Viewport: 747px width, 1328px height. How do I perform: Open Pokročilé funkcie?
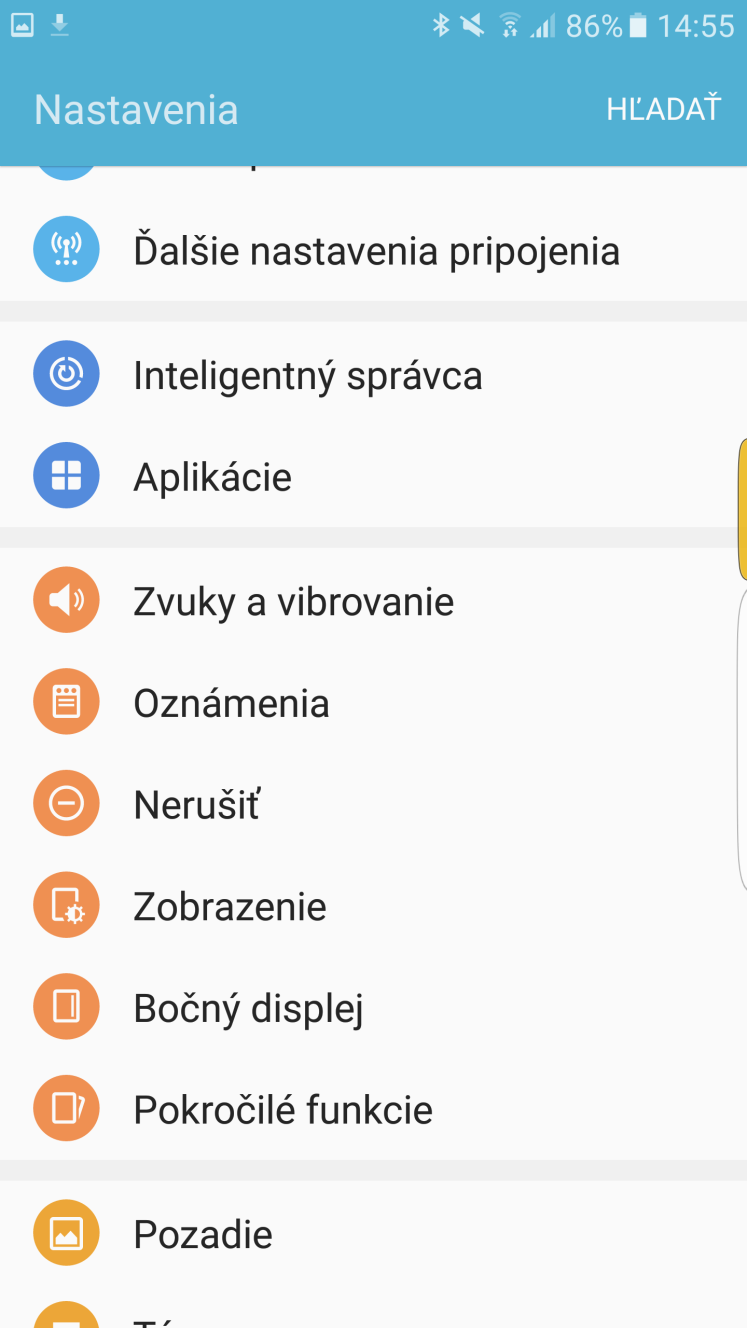pyautogui.click(x=373, y=1109)
